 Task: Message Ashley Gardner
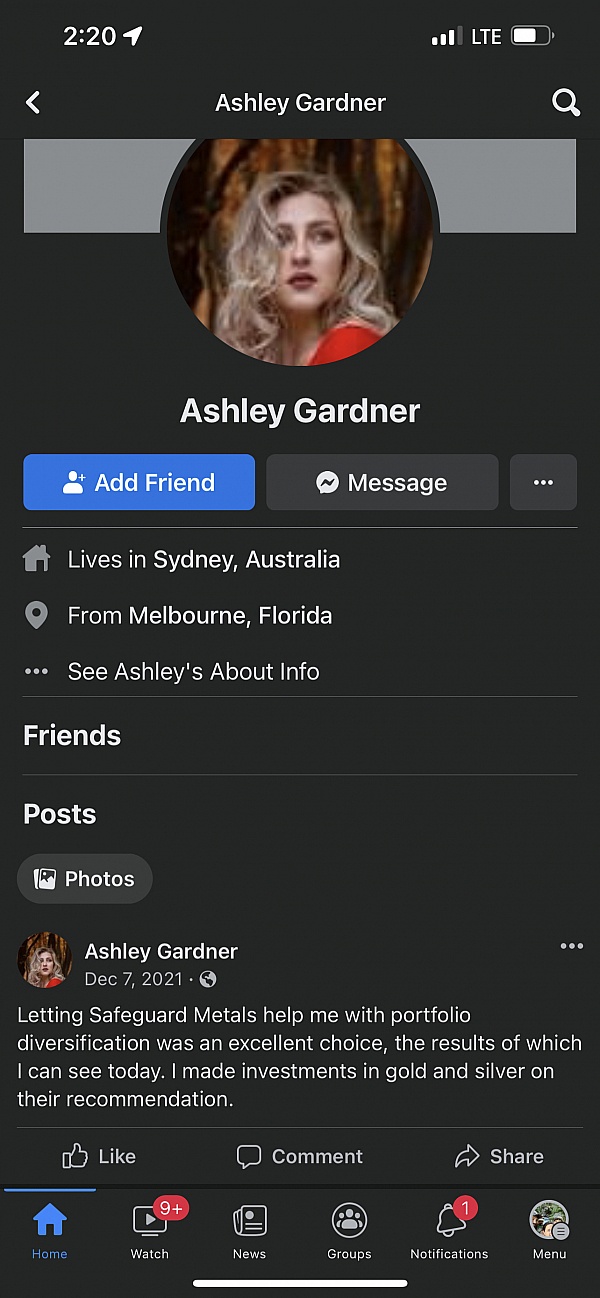pyautogui.click(x=382, y=483)
